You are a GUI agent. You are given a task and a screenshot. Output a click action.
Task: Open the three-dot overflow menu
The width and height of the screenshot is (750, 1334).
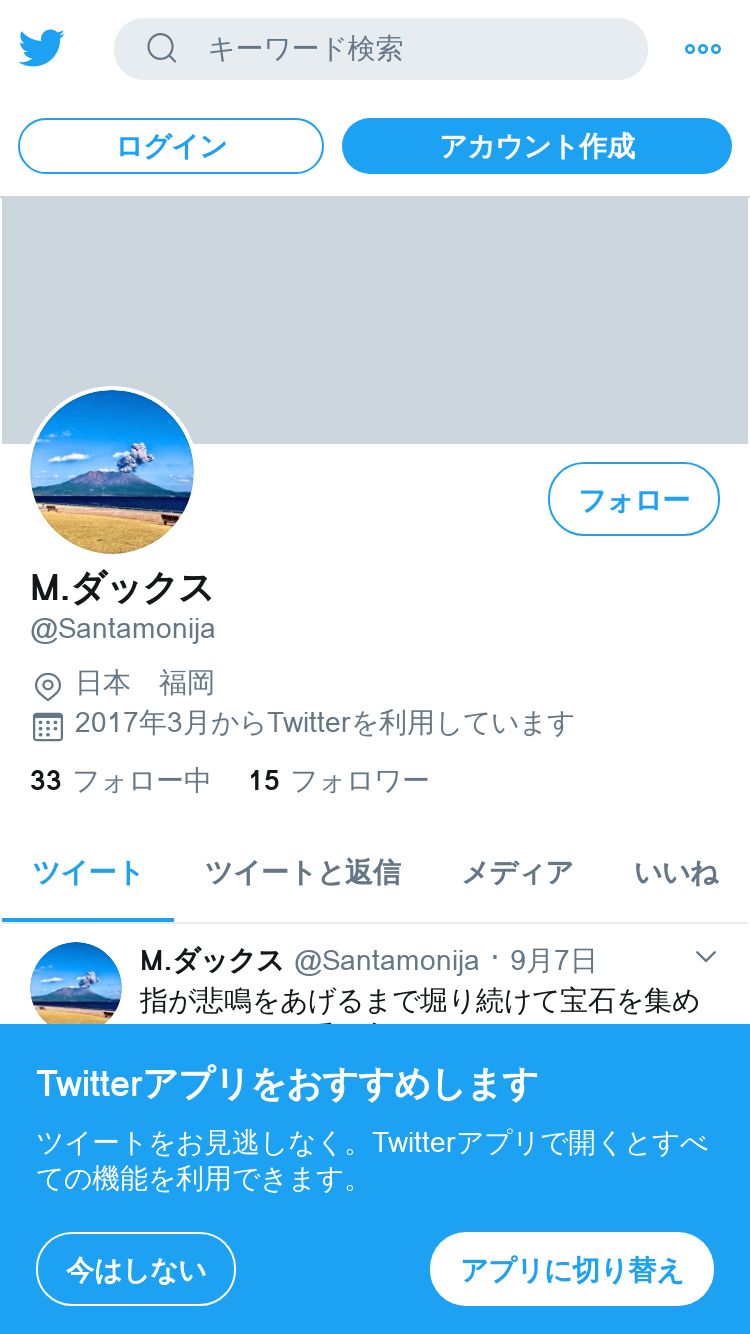point(703,49)
